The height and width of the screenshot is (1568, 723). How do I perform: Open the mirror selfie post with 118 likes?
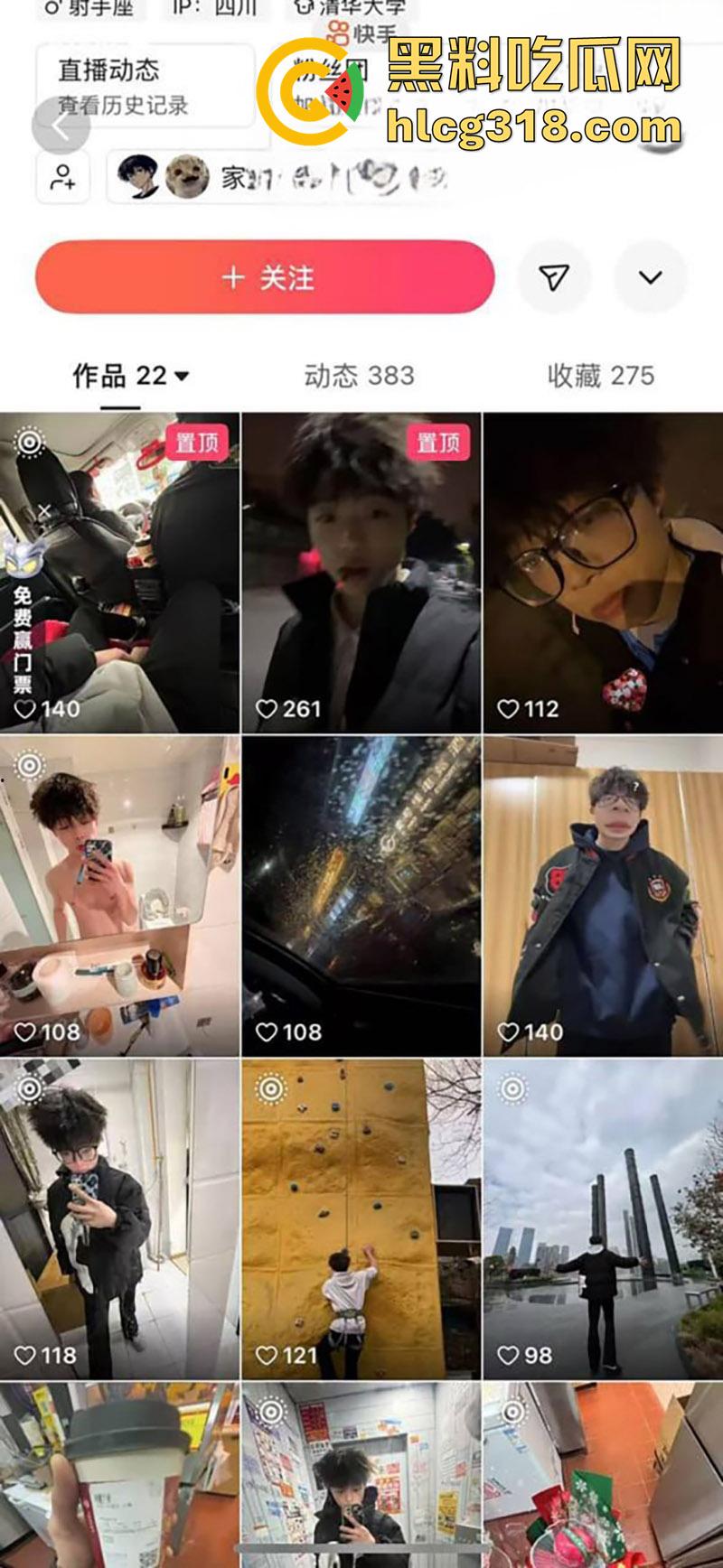(x=119, y=1219)
